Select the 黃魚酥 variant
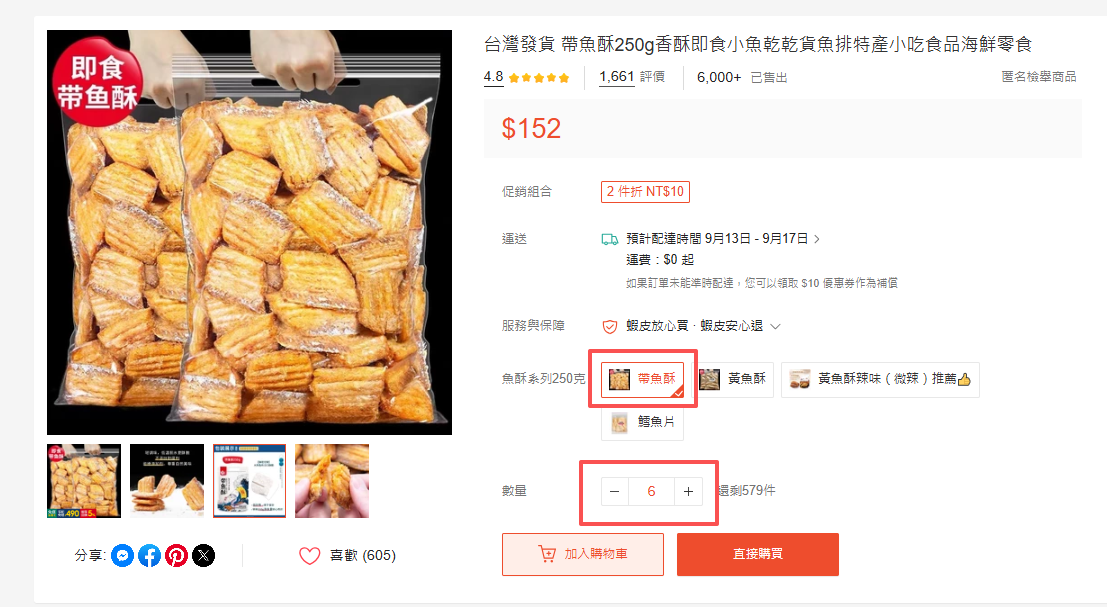Viewport: 1107px width, 607px height. click(735, 379)
